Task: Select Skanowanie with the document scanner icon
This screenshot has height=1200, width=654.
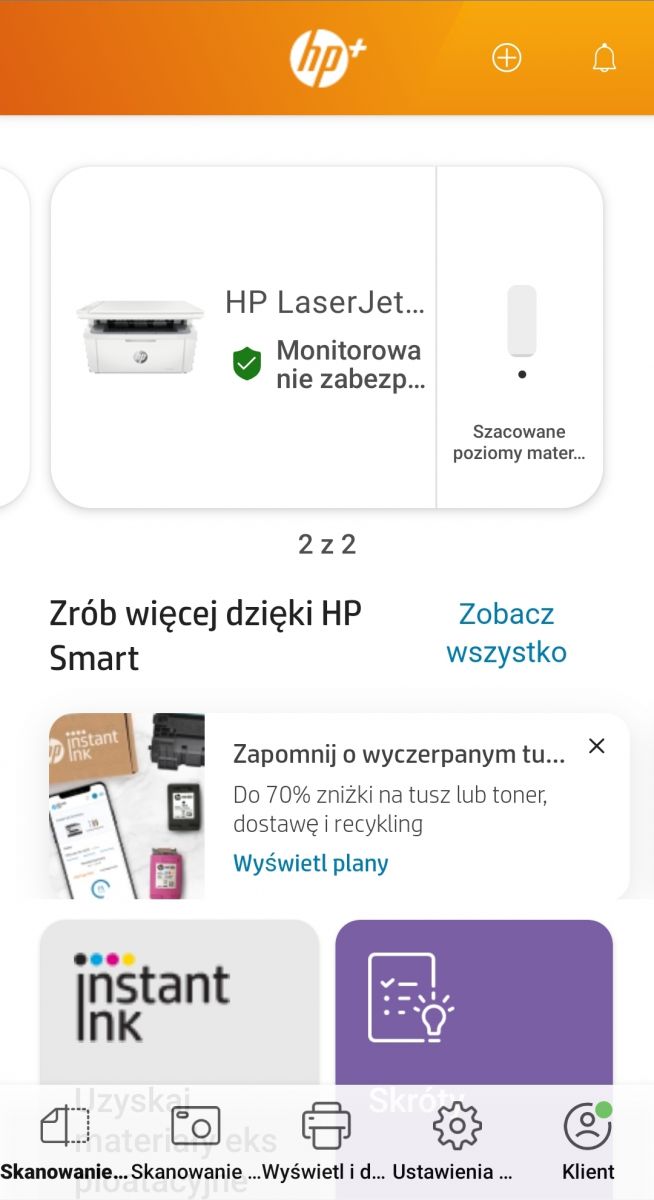Action: coord(64,1141)
